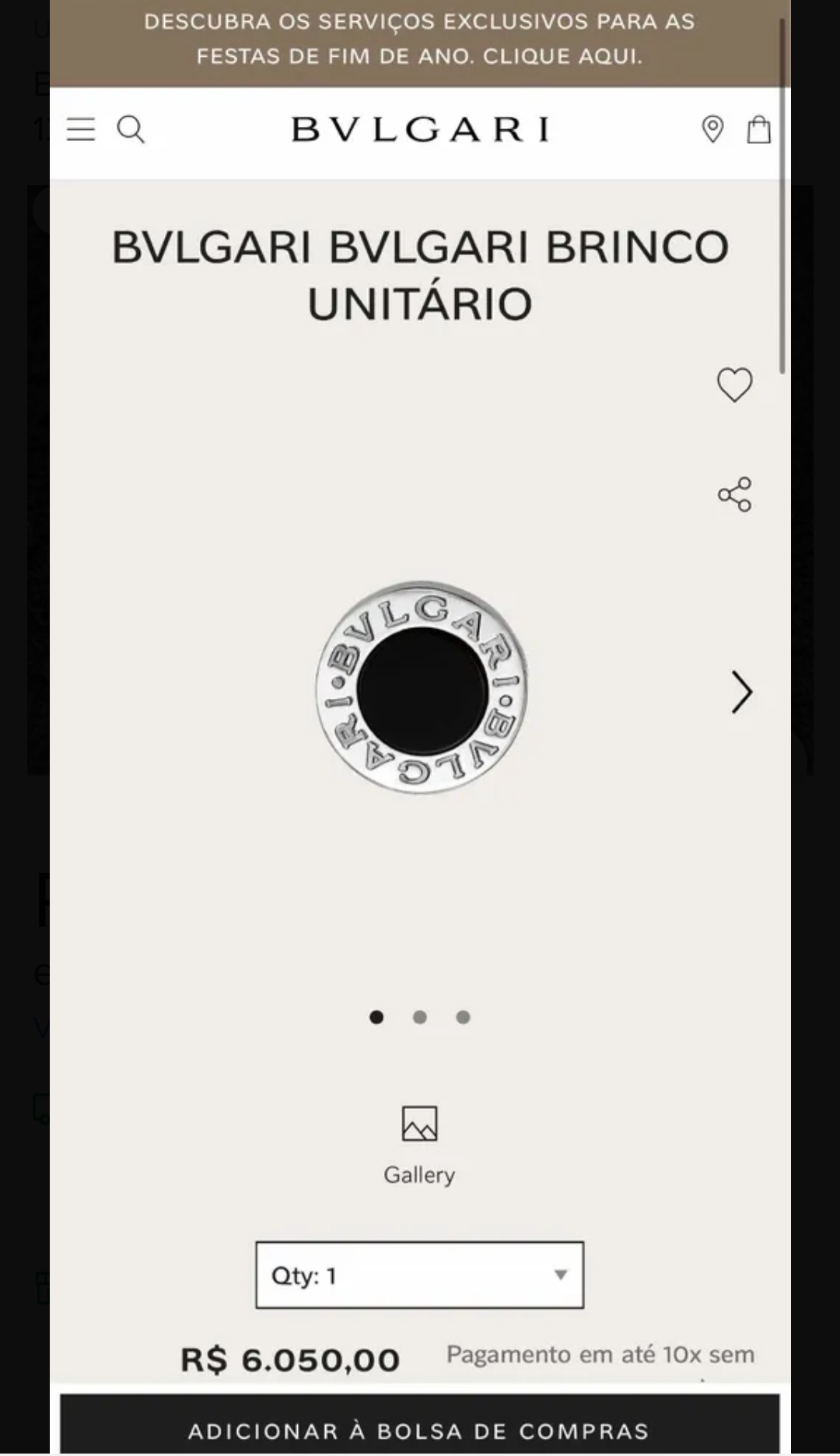Screen dimensions: 840x1456
Task: Show next product image arrow
Action: [x=741, y=692]
